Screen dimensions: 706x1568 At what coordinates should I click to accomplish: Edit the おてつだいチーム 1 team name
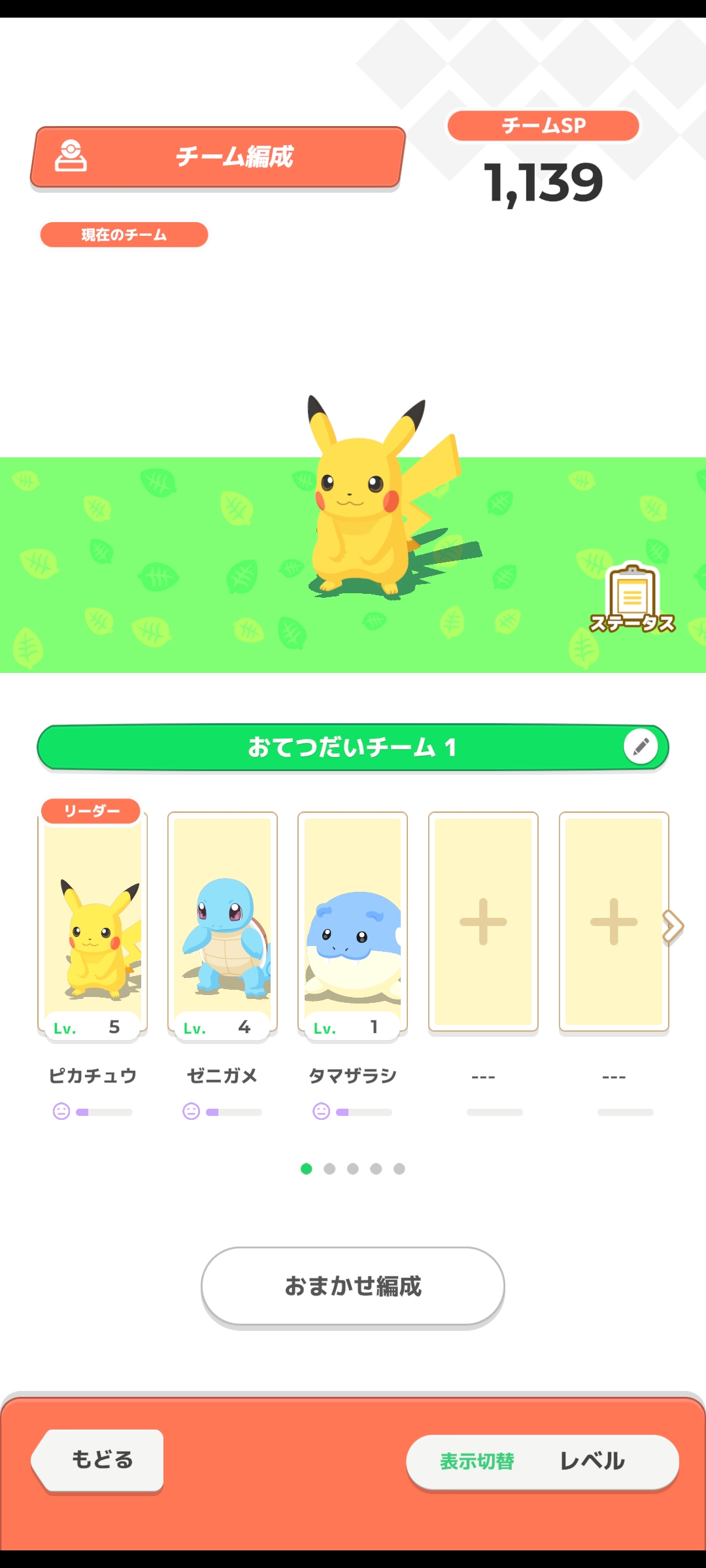click(x=641, y=746)
